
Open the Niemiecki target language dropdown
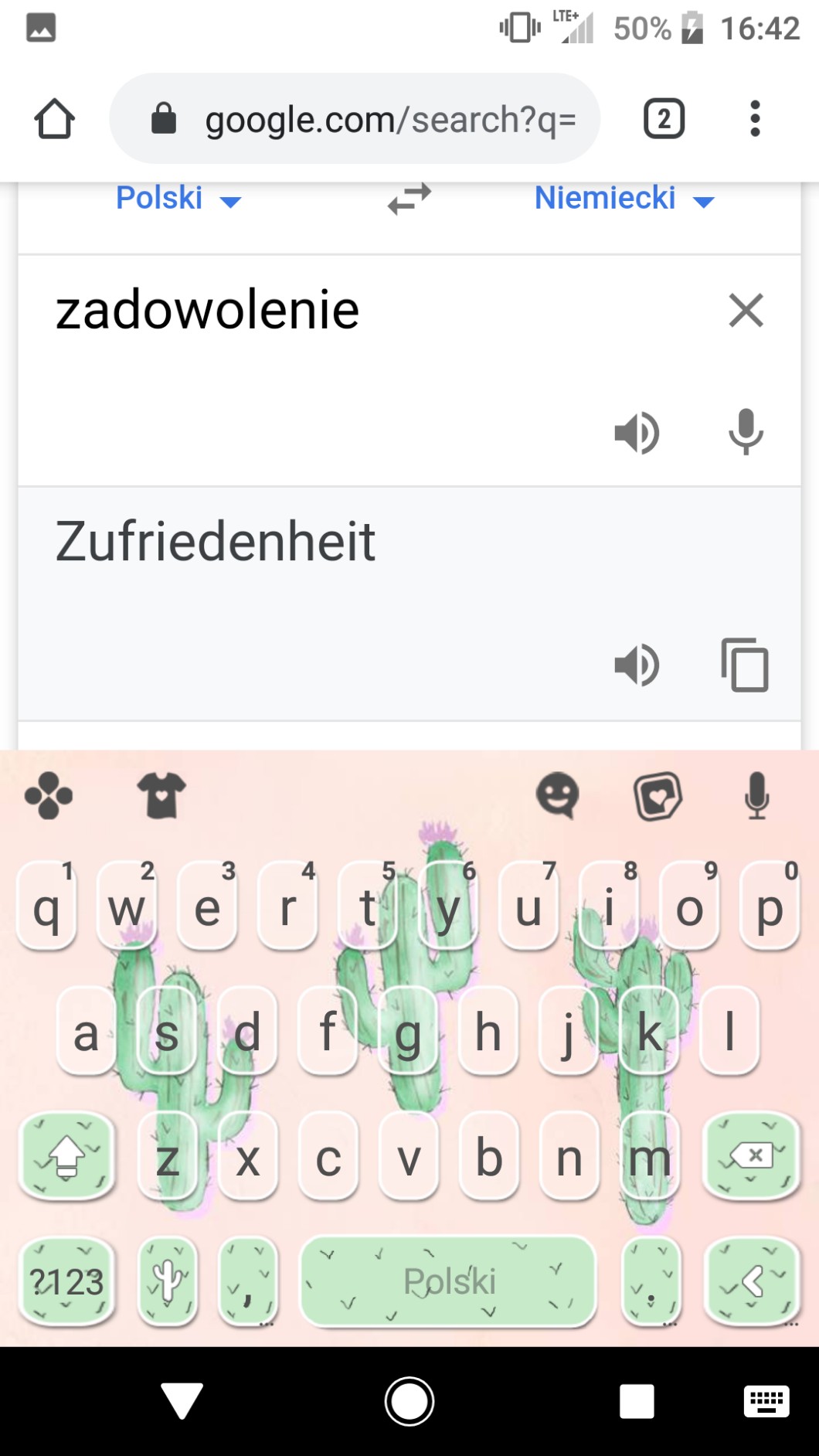point(624,199)
